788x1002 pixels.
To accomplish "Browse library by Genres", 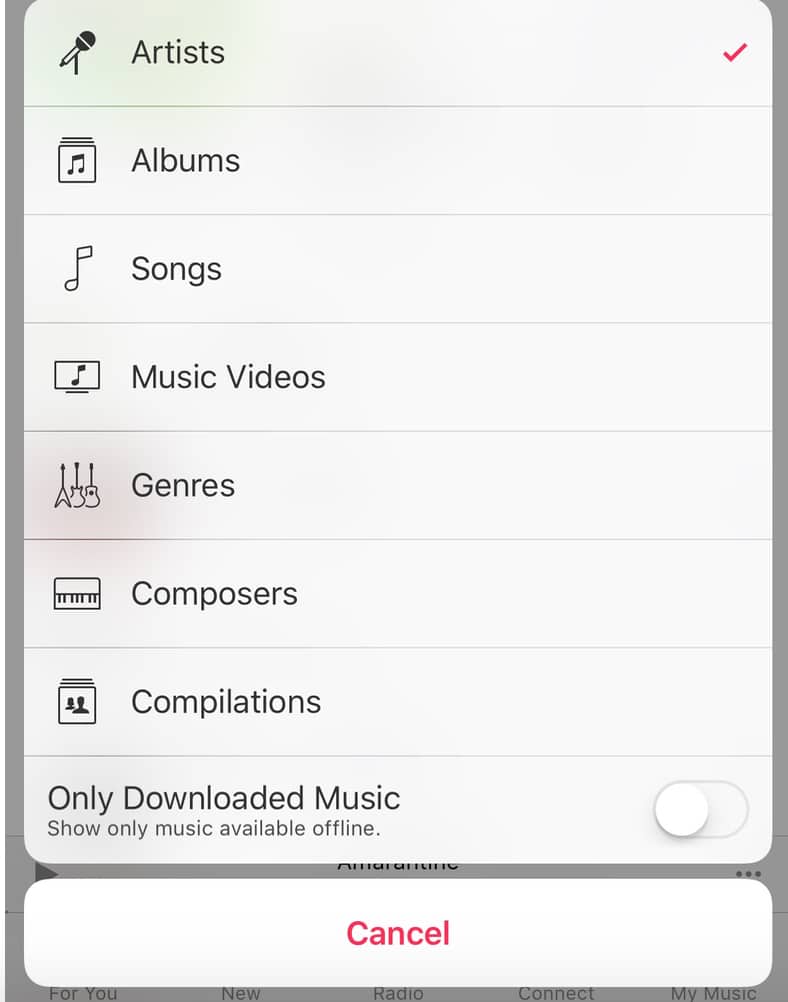I will (x=183, y=485).
